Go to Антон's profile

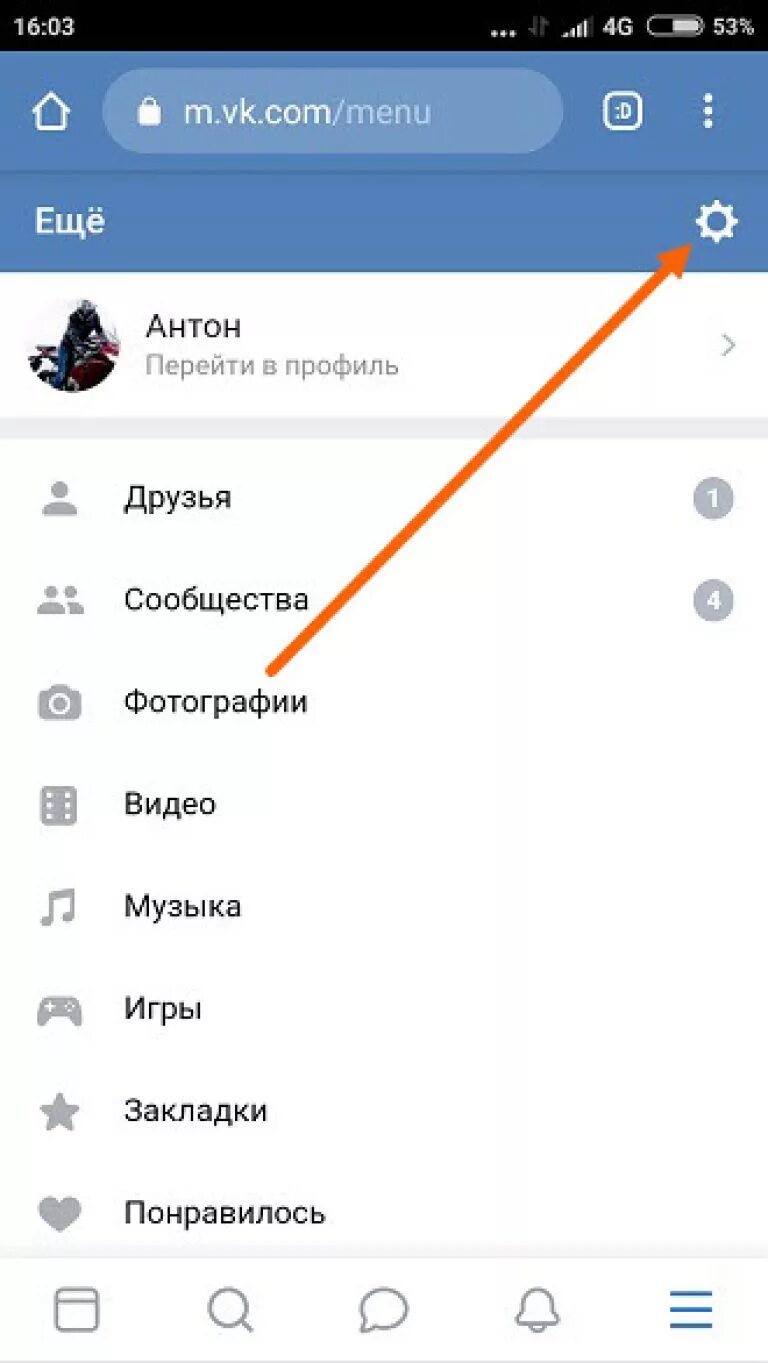pyautogui.click(x=384, y=345)
